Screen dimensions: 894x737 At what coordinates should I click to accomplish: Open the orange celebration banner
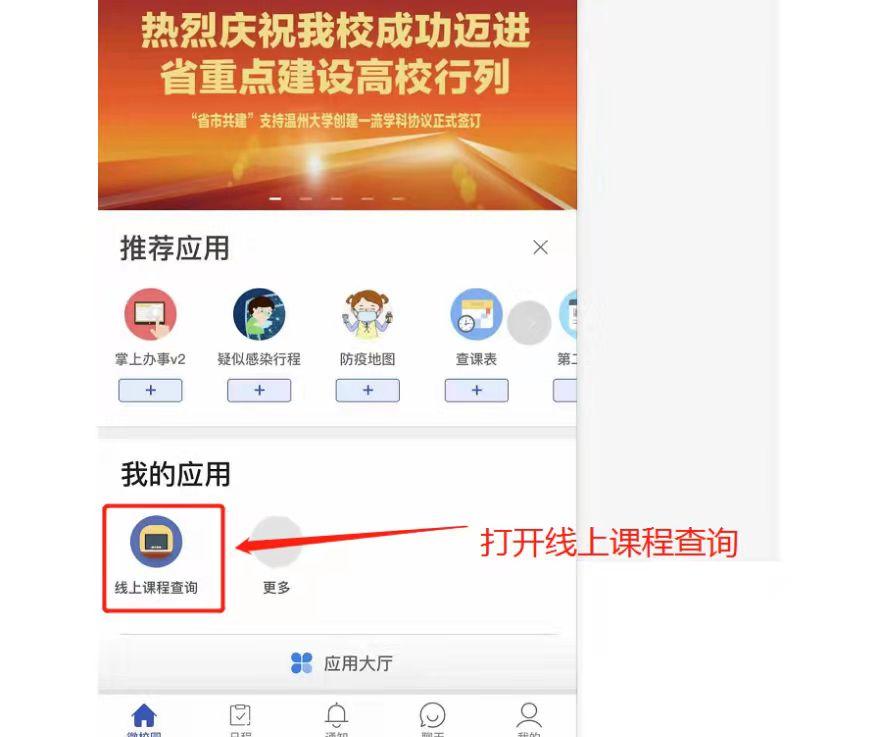[x=337, y=100]
